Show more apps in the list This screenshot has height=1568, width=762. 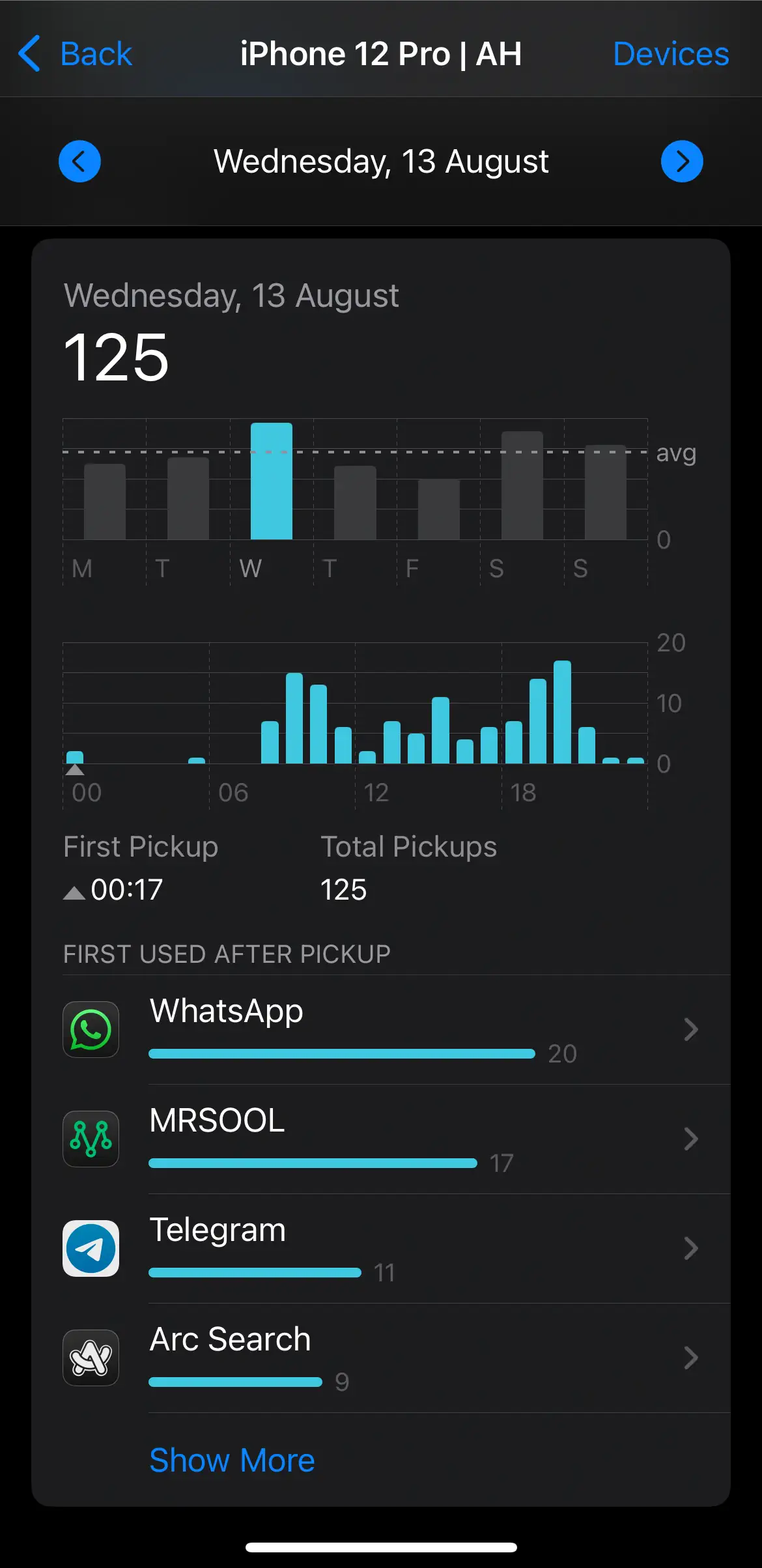click(x=232, y=1460)
